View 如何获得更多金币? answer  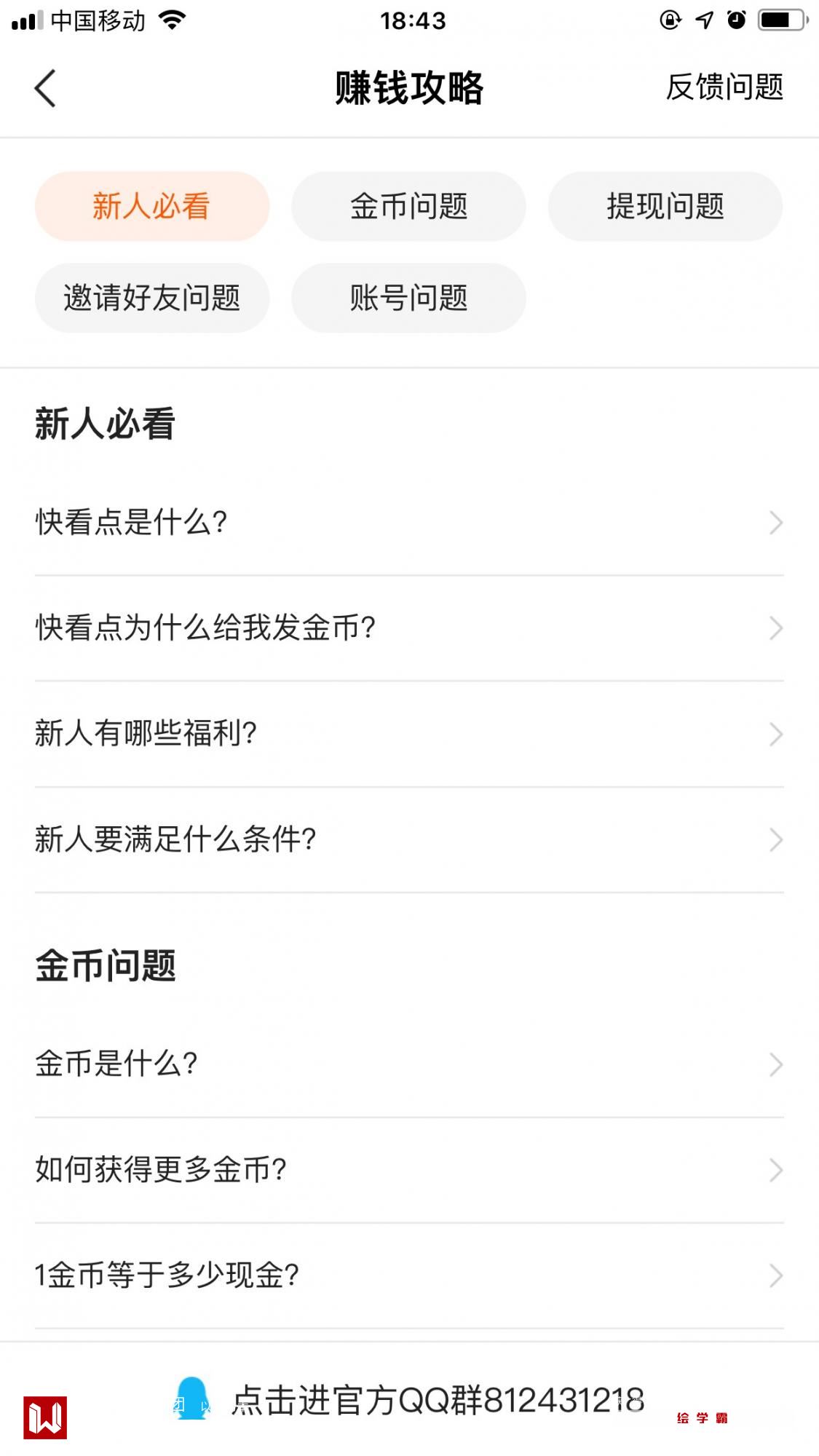point(408,1170)
